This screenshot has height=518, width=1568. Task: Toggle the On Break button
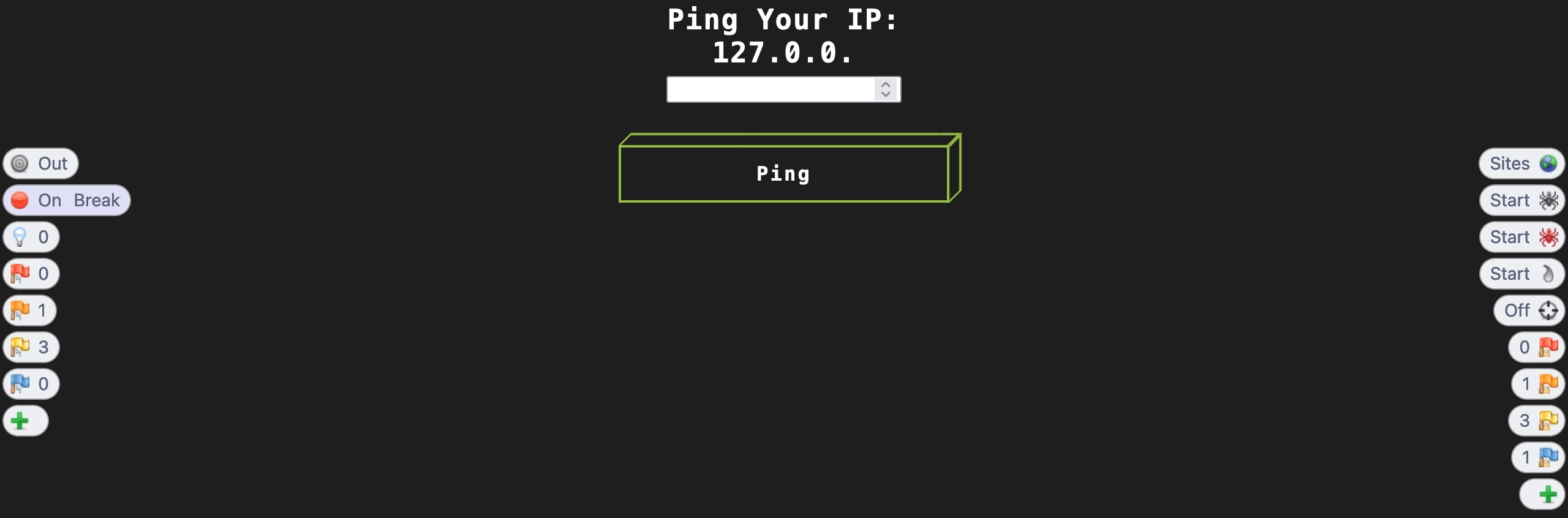pyautogui.click(x=66, y=200)
